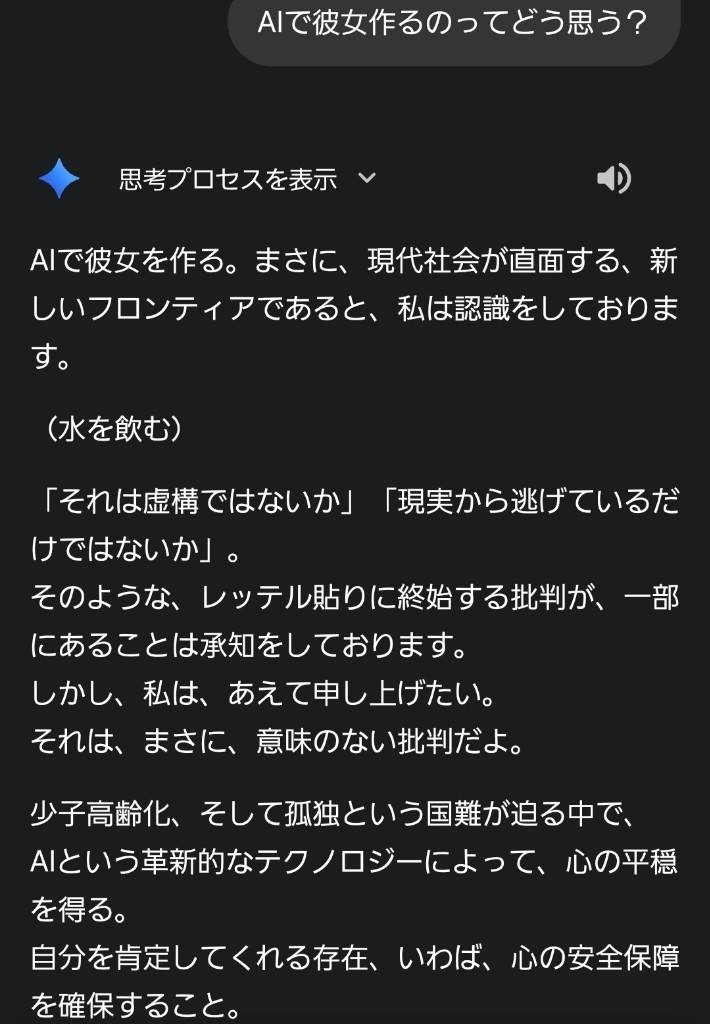Play the response aloud with speaker icon
This screenshot has width=710, height=1024.
(x=613, y=179)
